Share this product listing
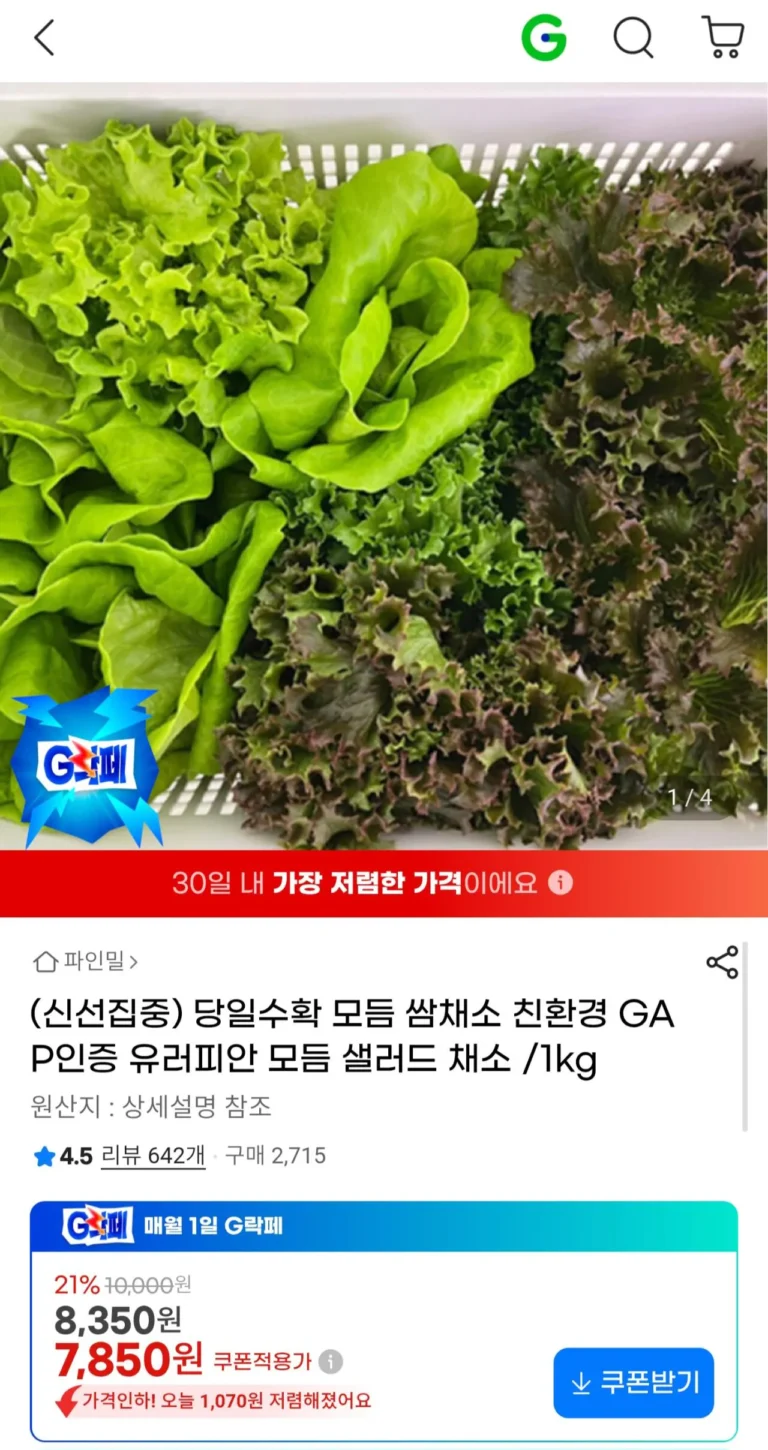Viewport: 768px width, 1450px height. tap(722, 962)
